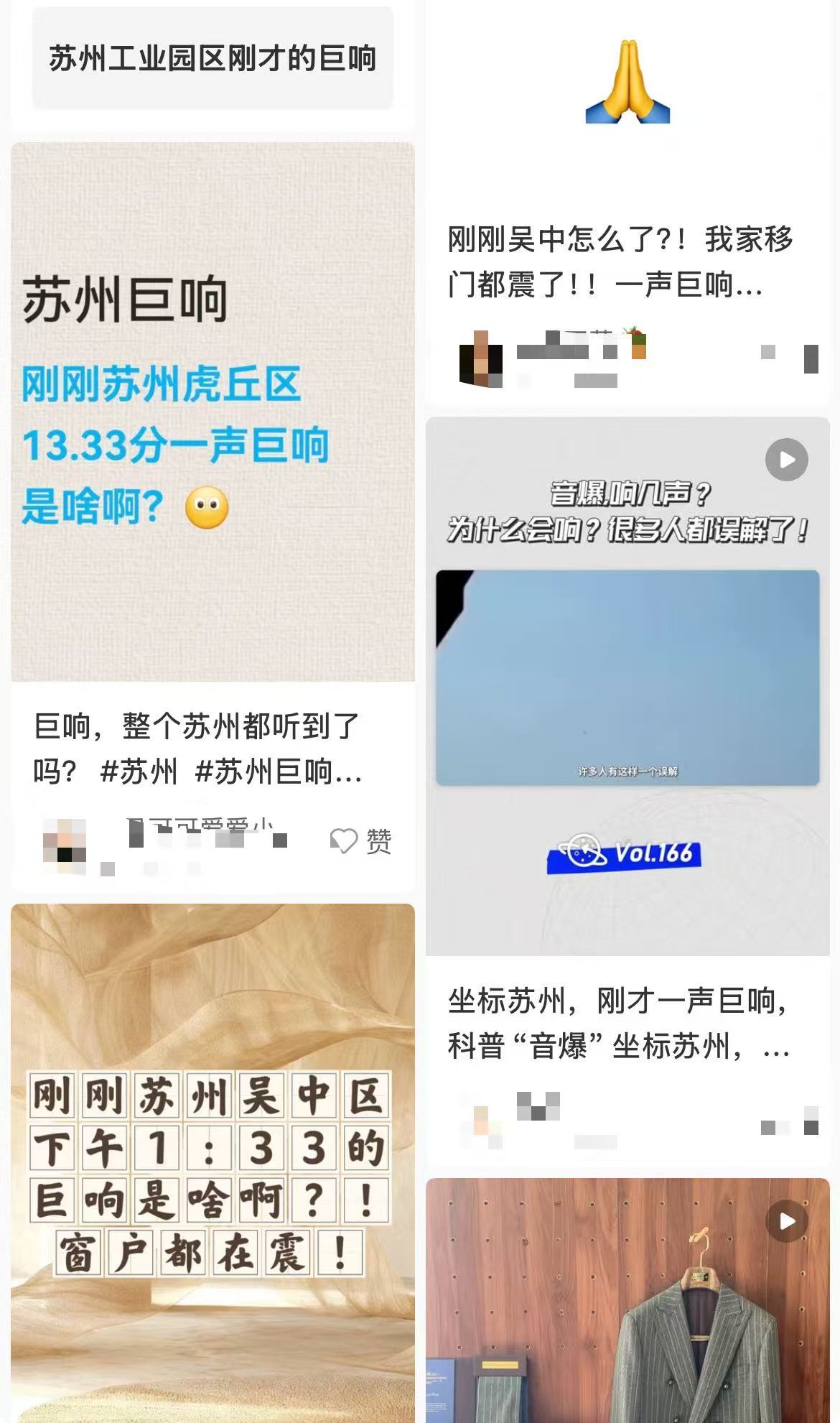The width and height of the screenshot is (840, 1423).
Task: Open the 苏州巨响 虎丘区 13.33分 post
Action: pos(213,411)
